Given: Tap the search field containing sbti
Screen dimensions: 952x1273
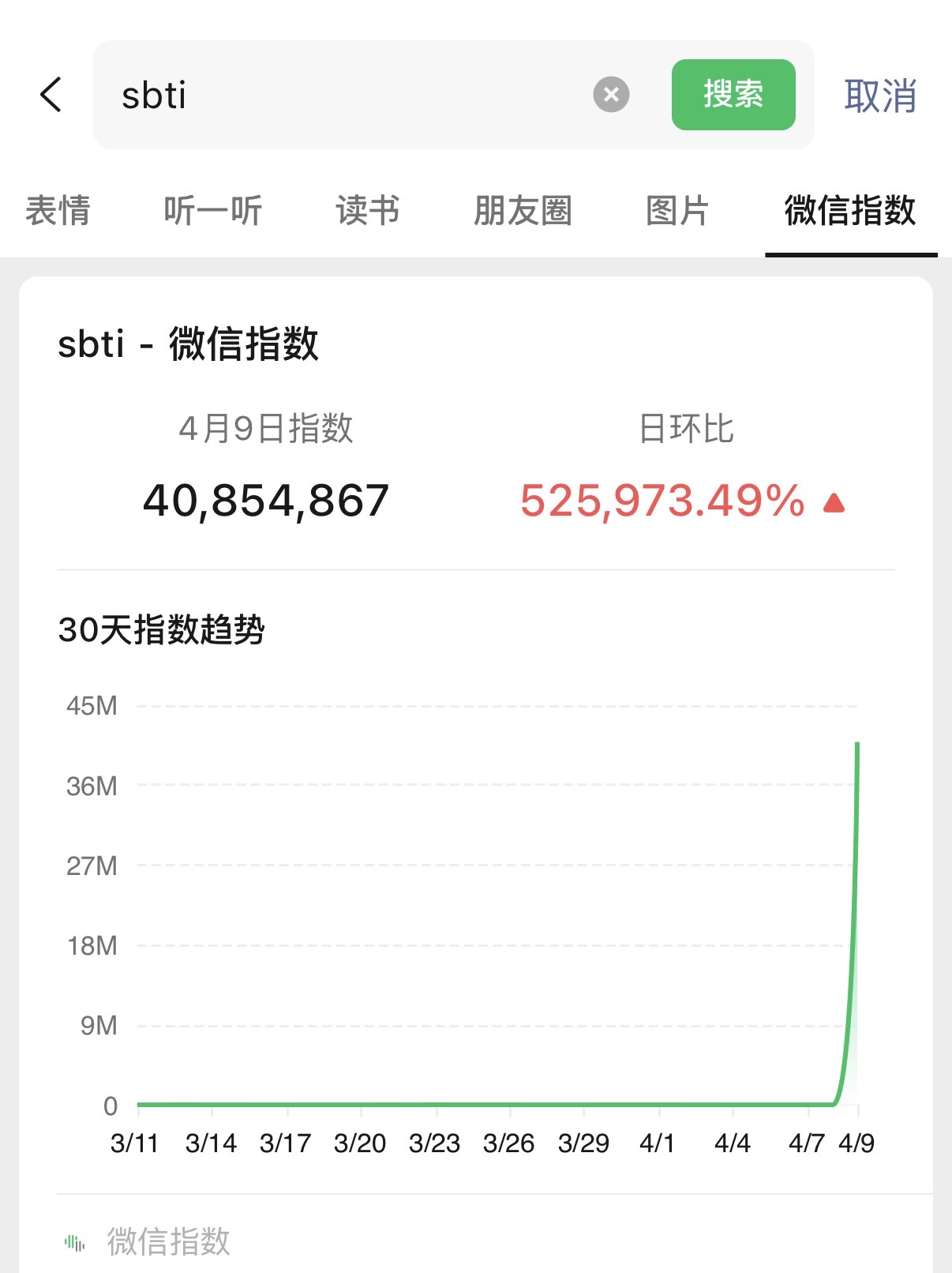Looking at the screenshot, I should 347,95.
